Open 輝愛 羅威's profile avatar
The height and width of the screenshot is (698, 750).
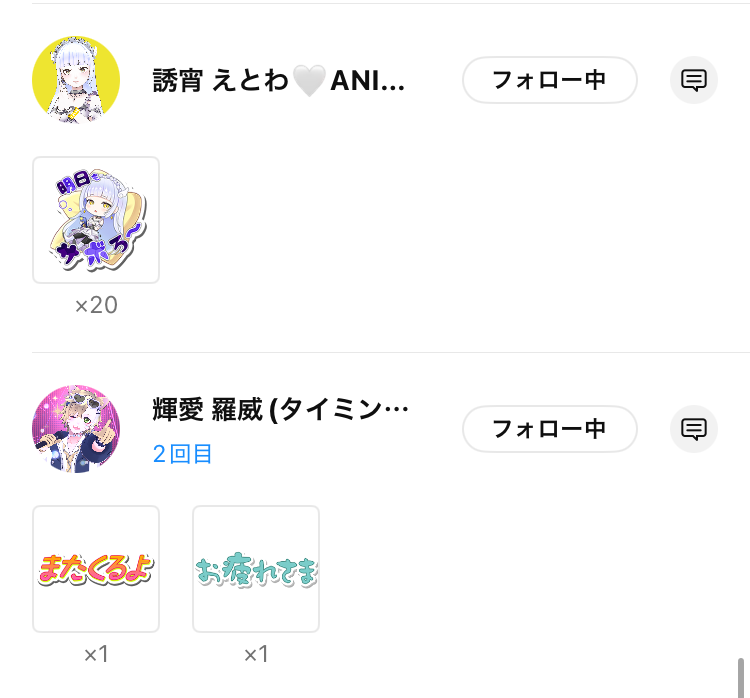(x=76, y=429)
